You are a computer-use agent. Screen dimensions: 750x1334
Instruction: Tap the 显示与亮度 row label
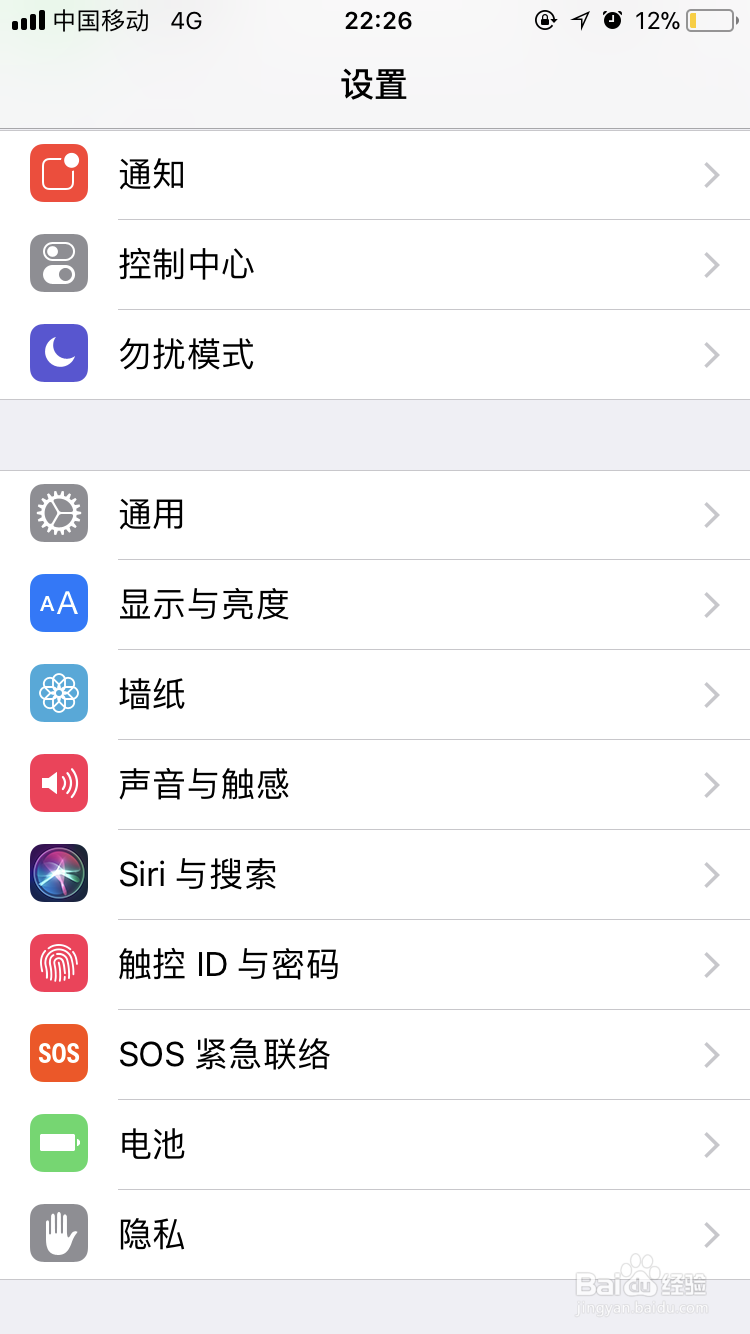[203, 604]
